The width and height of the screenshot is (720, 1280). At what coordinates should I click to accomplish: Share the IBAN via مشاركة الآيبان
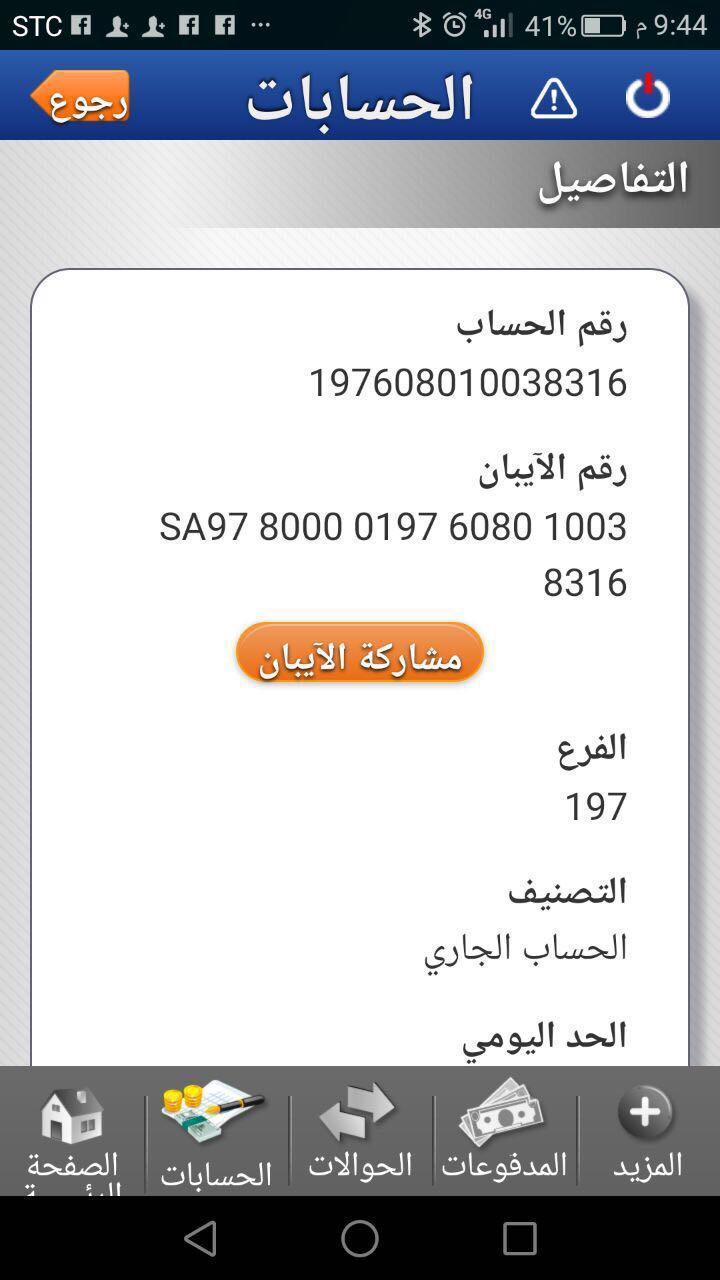pos(360,654)
